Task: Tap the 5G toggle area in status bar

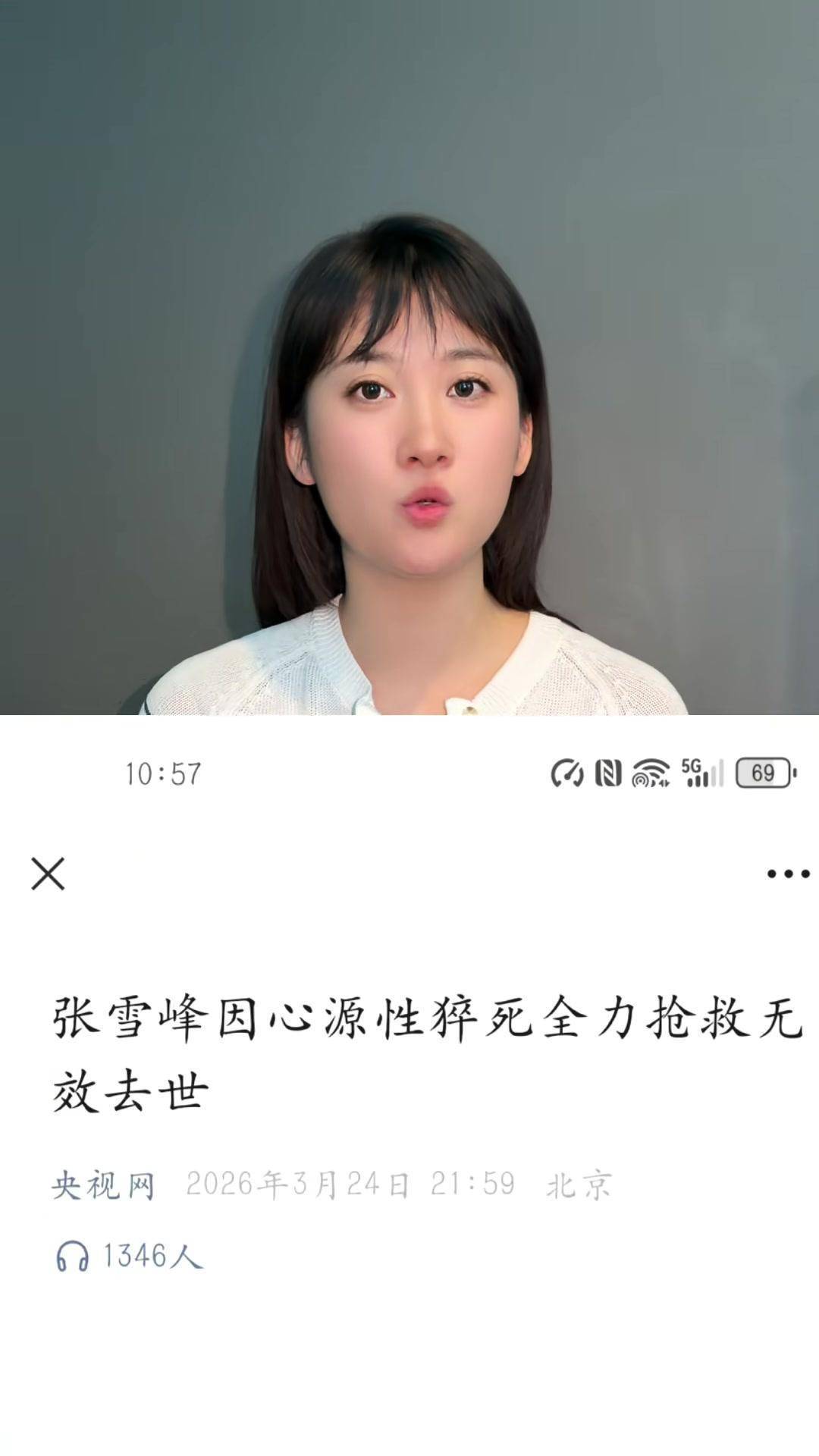Action: point(699,773)
